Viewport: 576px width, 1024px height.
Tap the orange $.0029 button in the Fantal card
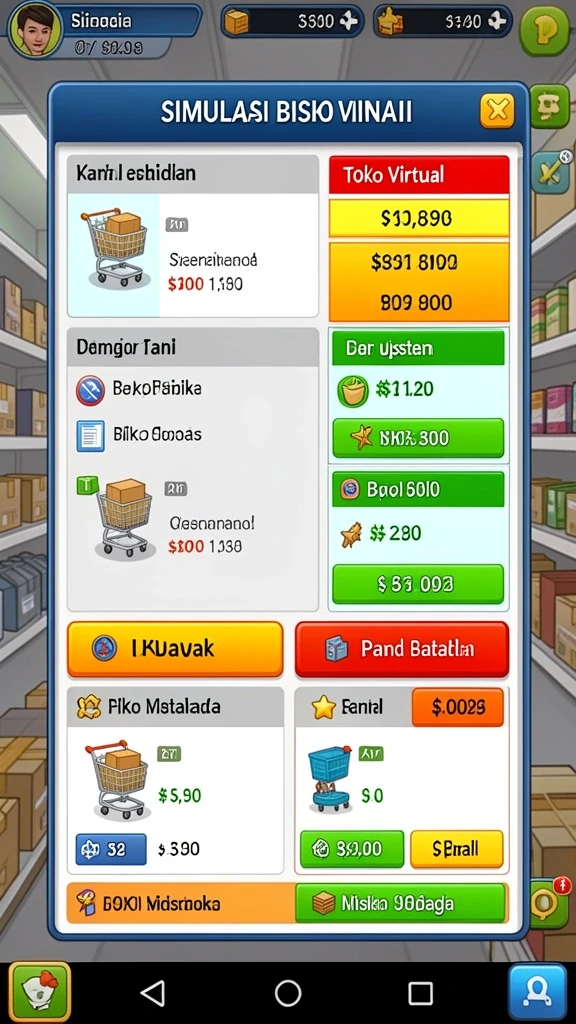[458, 707]
